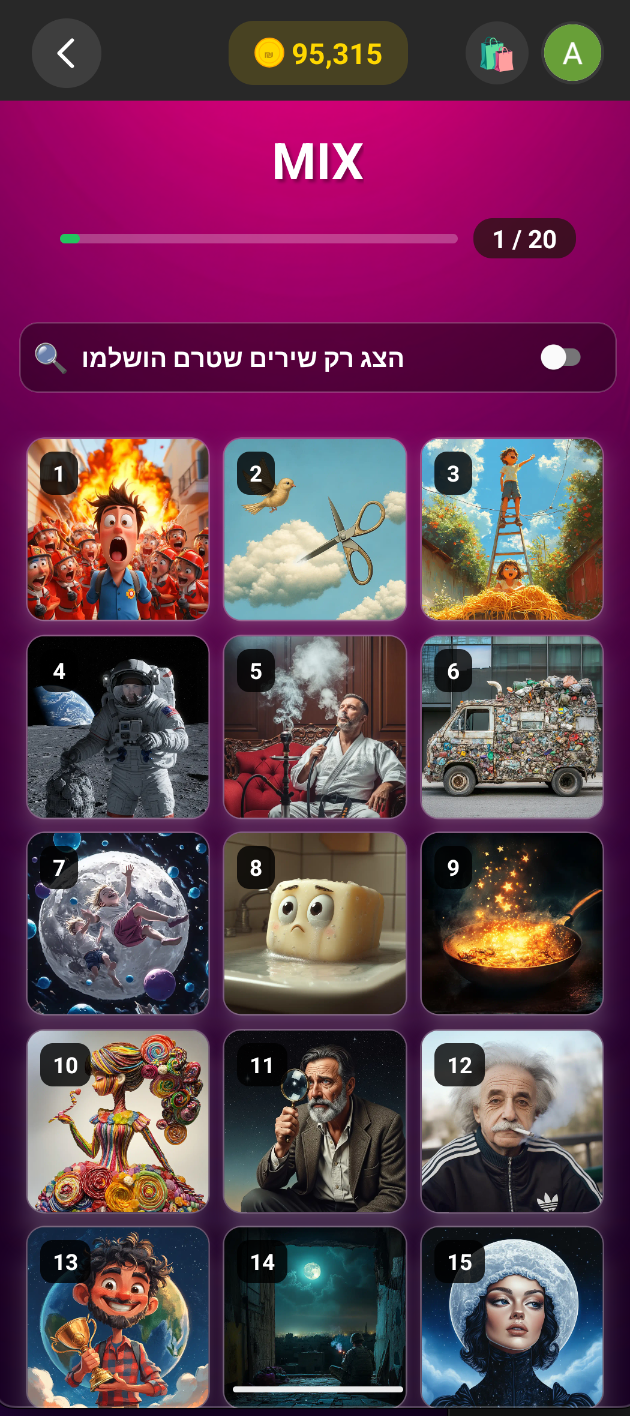This screenshot has height=1416, width=630.
Task: Open puzzle 9 with the sparkling pan
Action: (512, 923)
